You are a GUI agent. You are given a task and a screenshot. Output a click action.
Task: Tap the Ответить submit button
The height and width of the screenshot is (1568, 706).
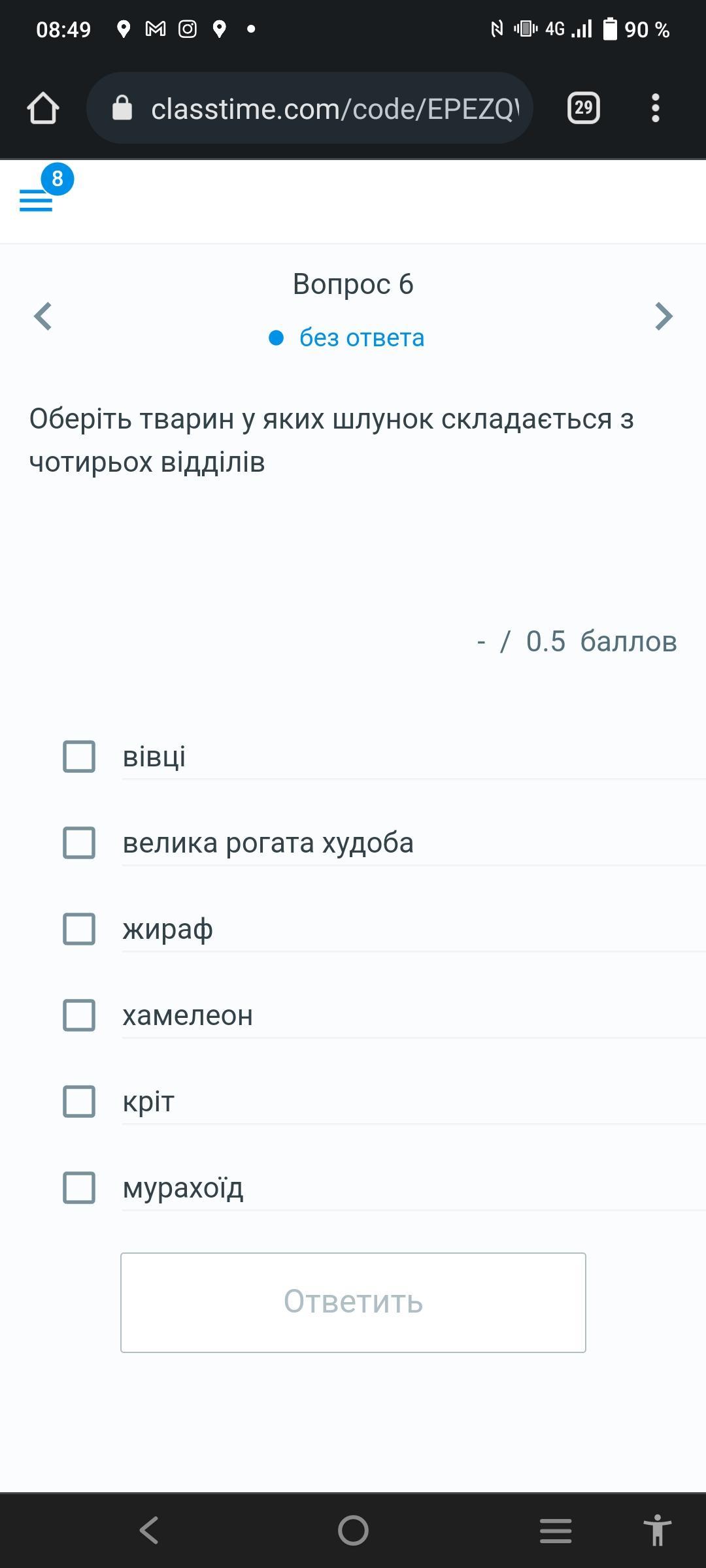(x=353, y=1302)
